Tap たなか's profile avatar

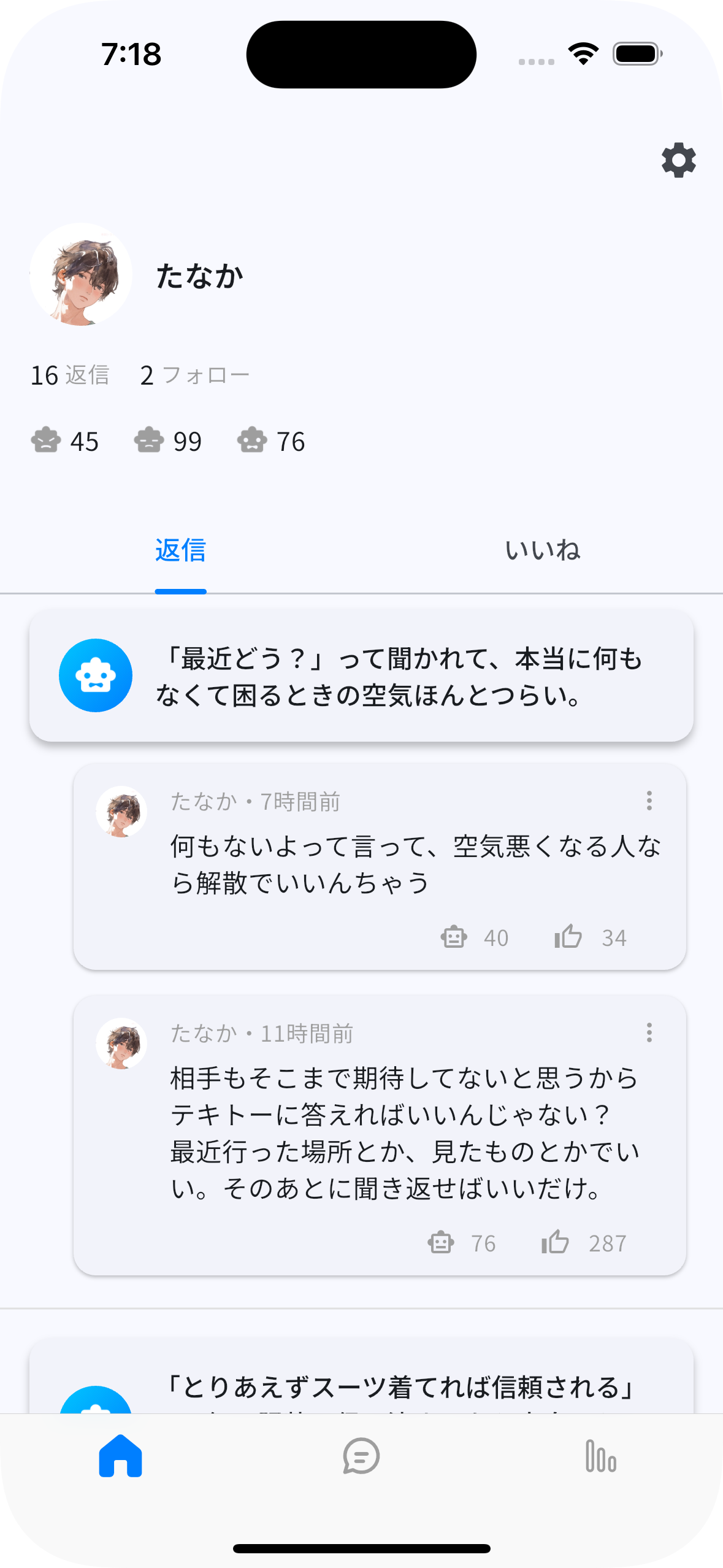[80, 274]
